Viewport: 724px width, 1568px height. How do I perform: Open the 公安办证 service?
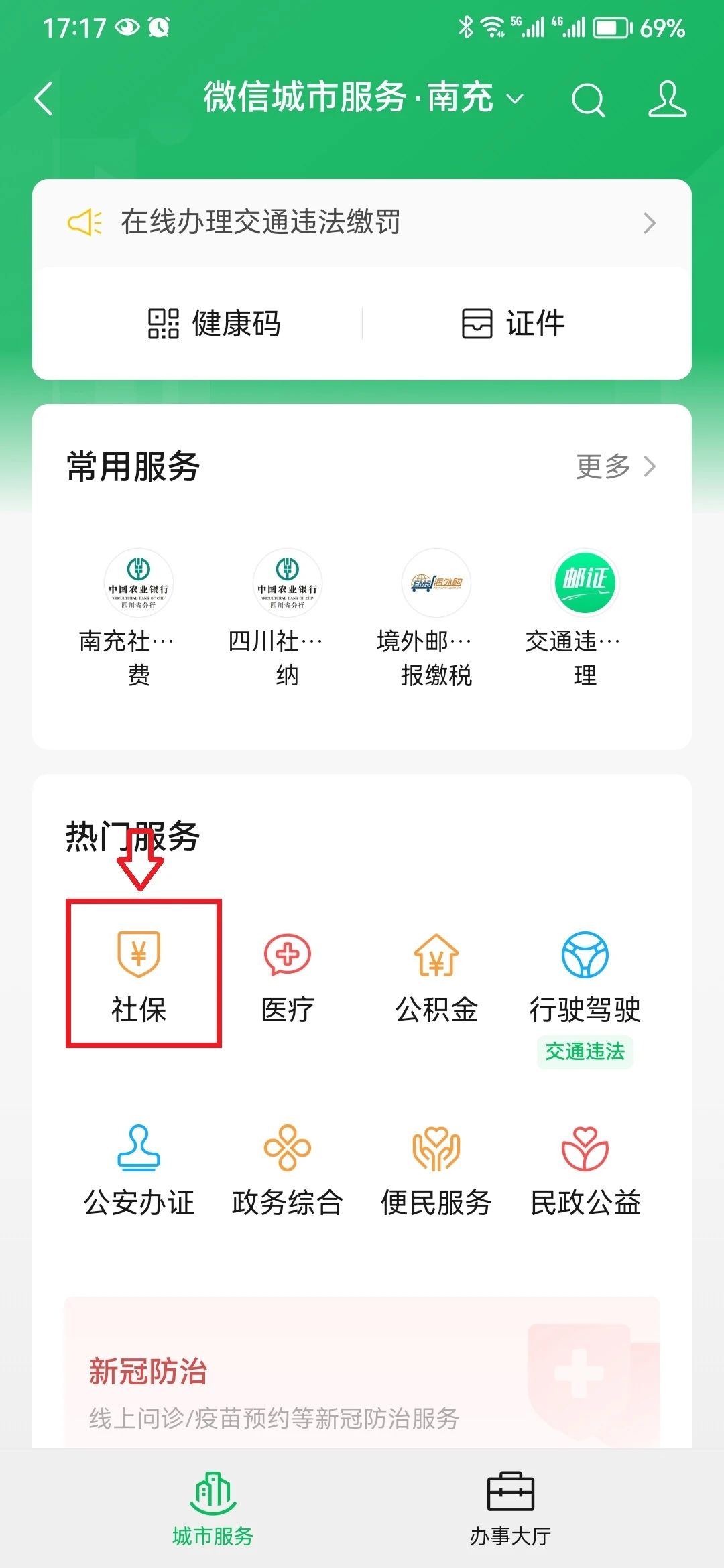[x=139, y=1169]
